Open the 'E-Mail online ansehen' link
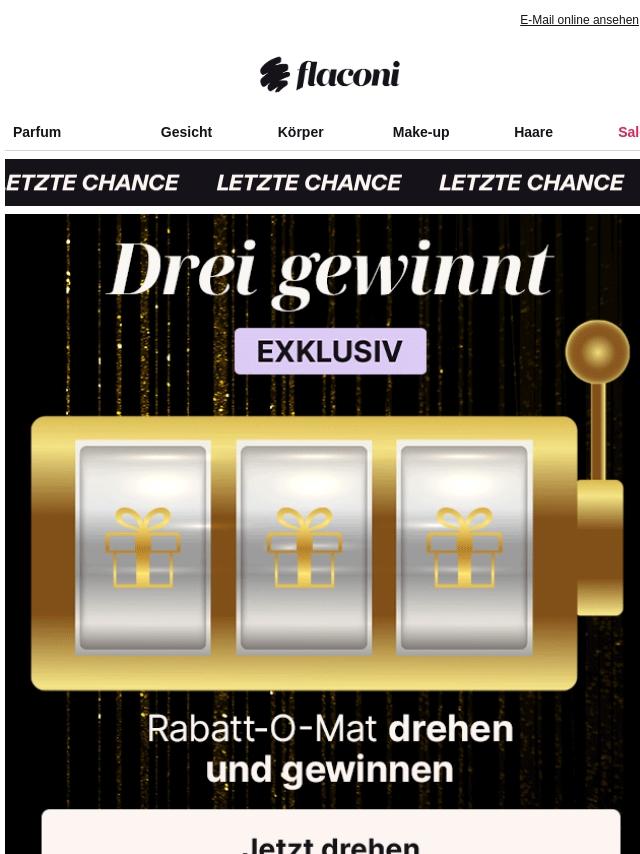This screenshot has height=854, width=640. tap(578, 20)
